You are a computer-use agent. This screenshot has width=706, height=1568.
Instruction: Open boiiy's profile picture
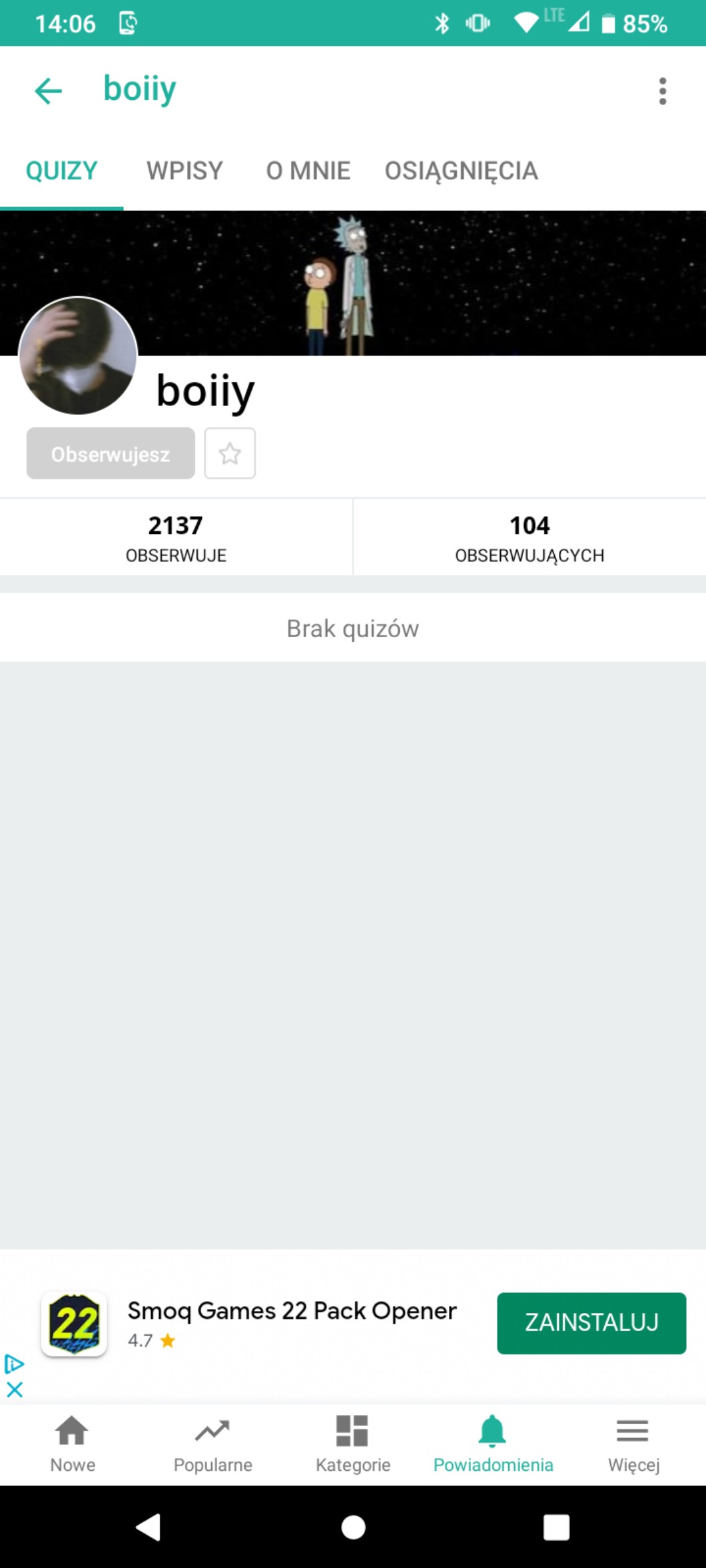pyautogui.click(x=78, y=356)
